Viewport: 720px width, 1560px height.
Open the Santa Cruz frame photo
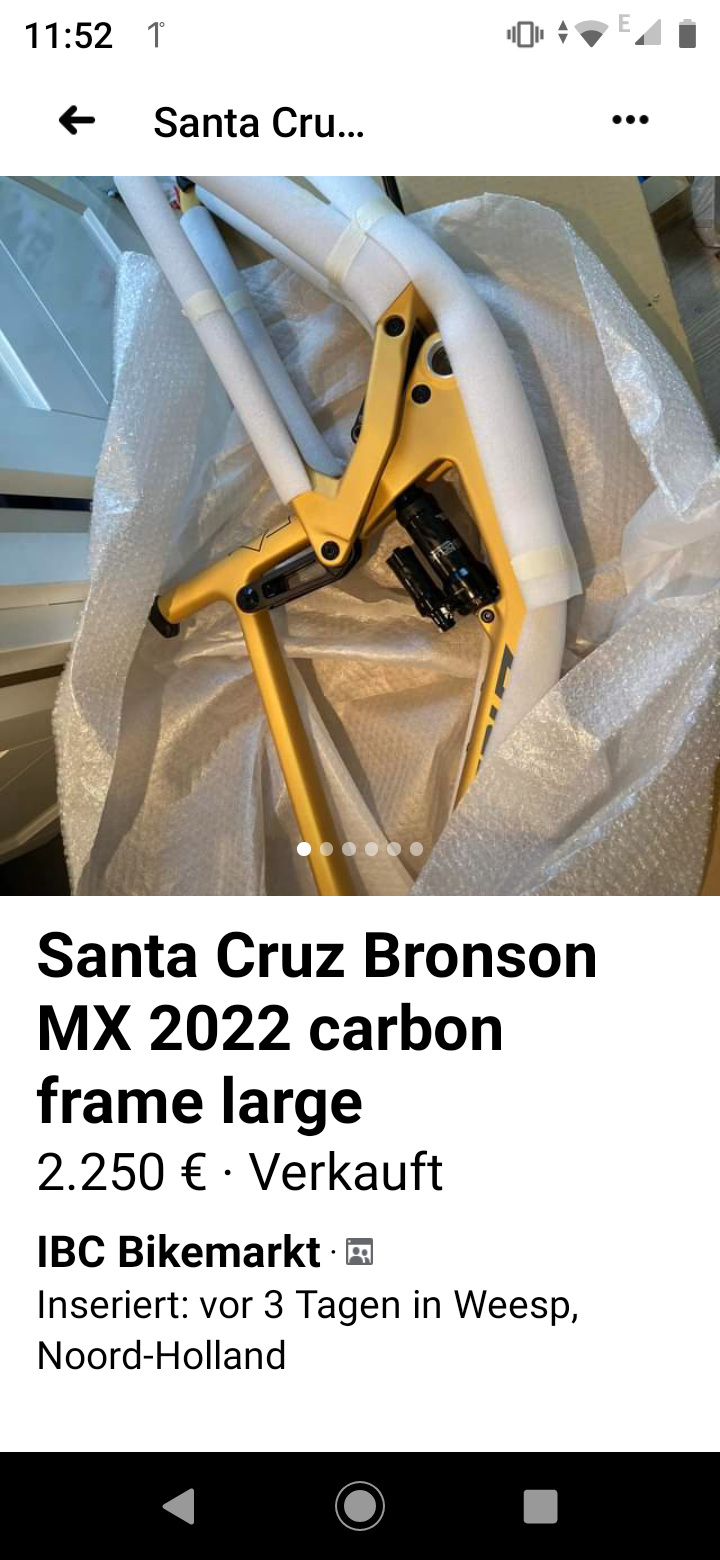[x=360, y=535]
